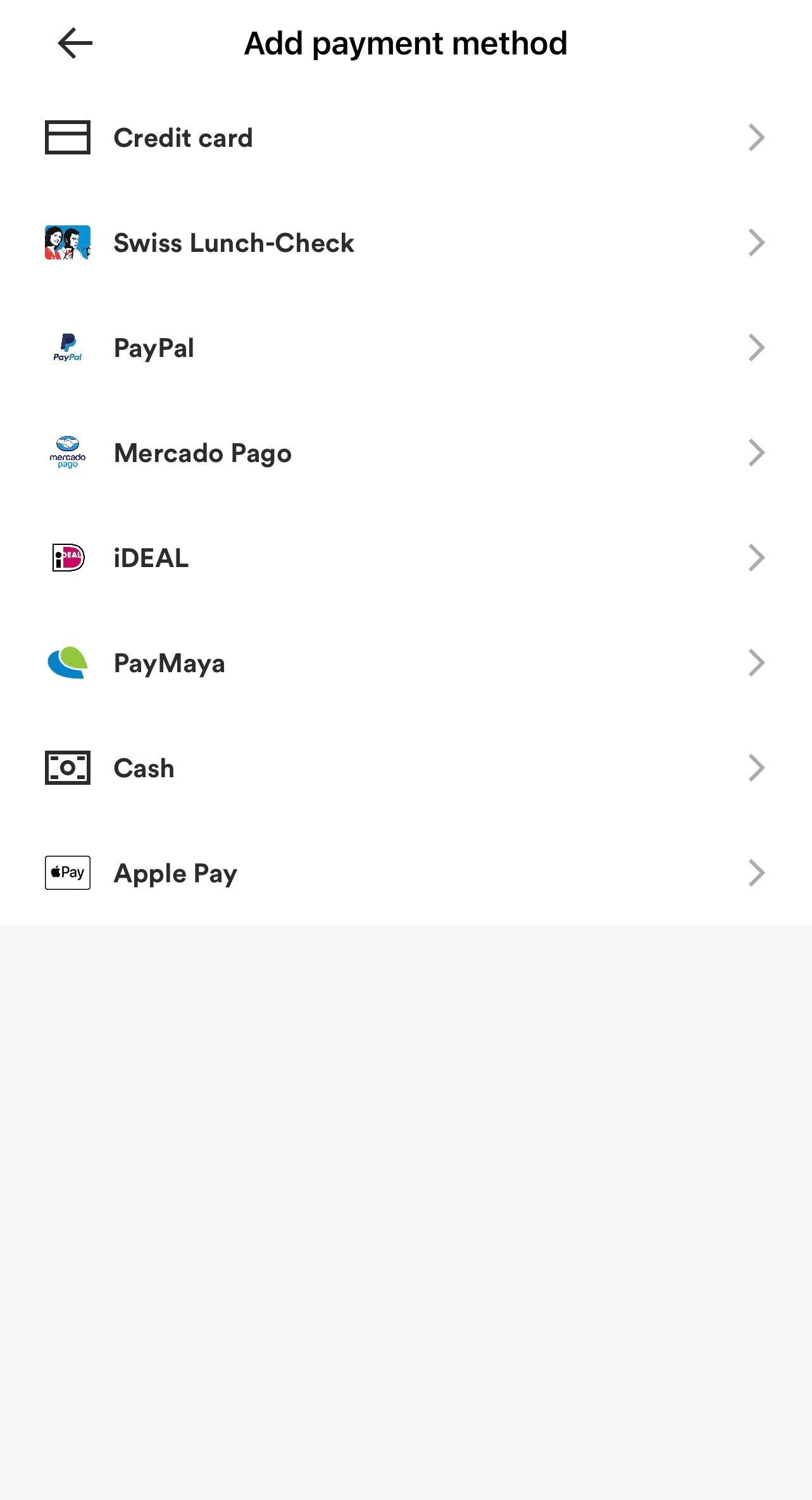This screenshot has height=1500, width=812.
Task: Open the chevron next to Apple Pay
Action: (x=756, y=872)
